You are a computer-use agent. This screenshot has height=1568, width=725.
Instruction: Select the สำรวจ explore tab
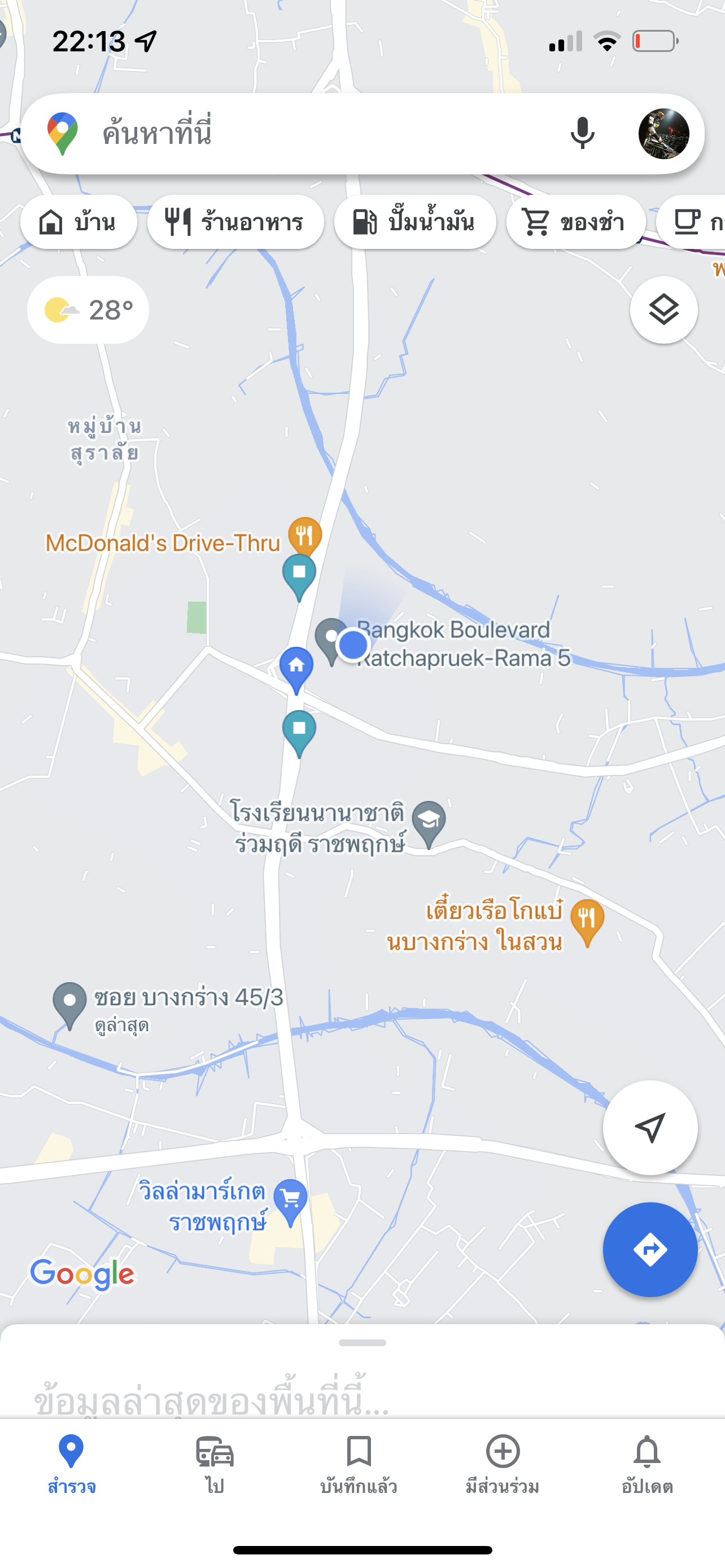click(71, 1464)
